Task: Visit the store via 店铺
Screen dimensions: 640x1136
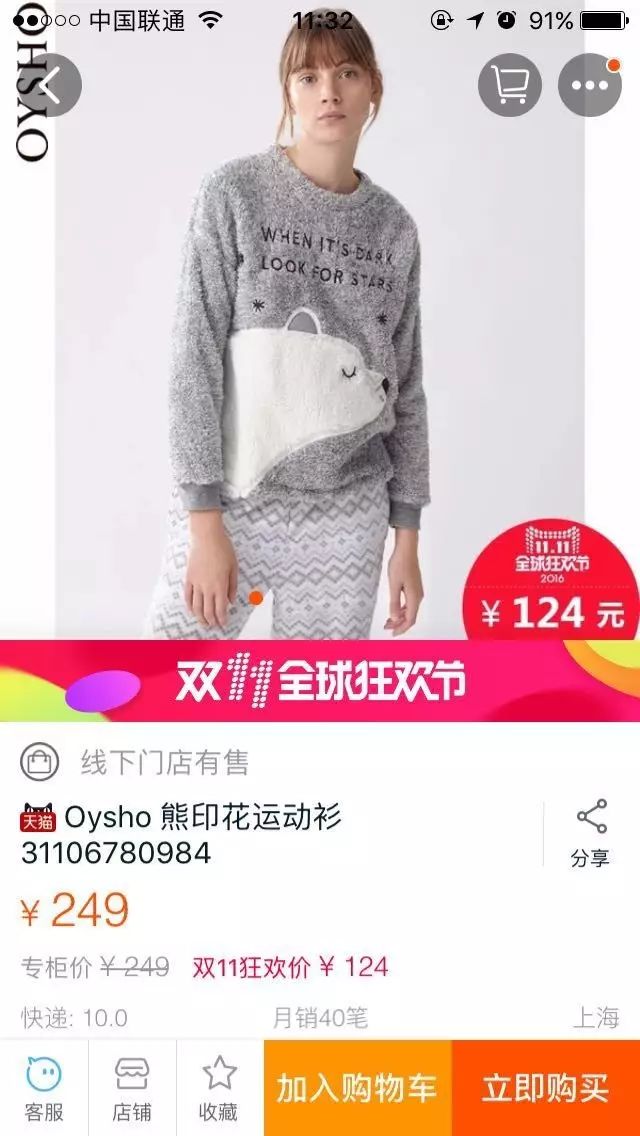Action: tap(132, 1088)
